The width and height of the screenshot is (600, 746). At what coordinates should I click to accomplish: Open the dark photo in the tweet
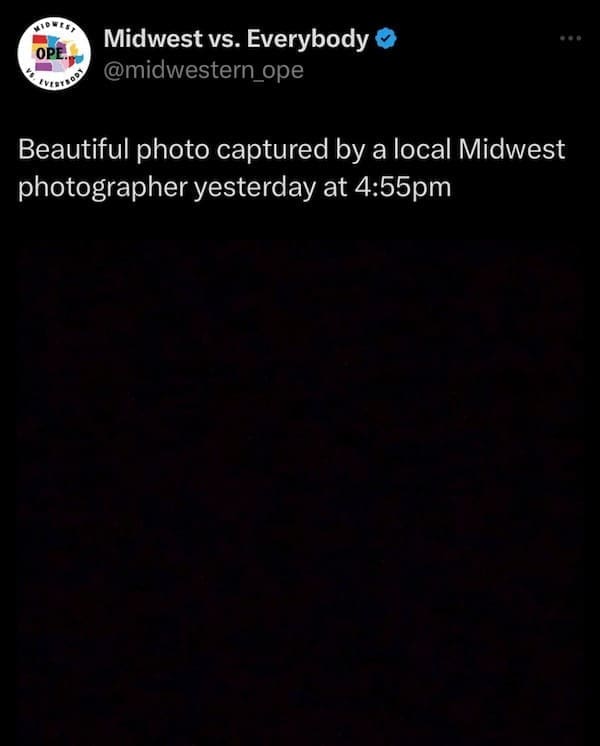coord(300,490)
